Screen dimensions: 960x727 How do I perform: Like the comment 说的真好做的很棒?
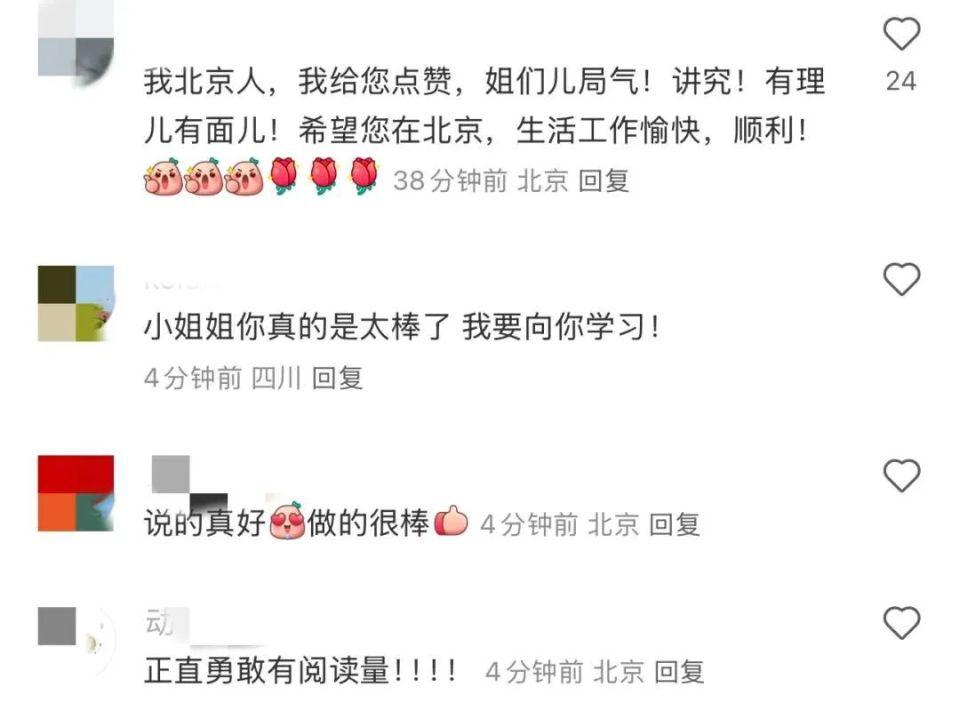pyautogui.click(x=901, y=475)
